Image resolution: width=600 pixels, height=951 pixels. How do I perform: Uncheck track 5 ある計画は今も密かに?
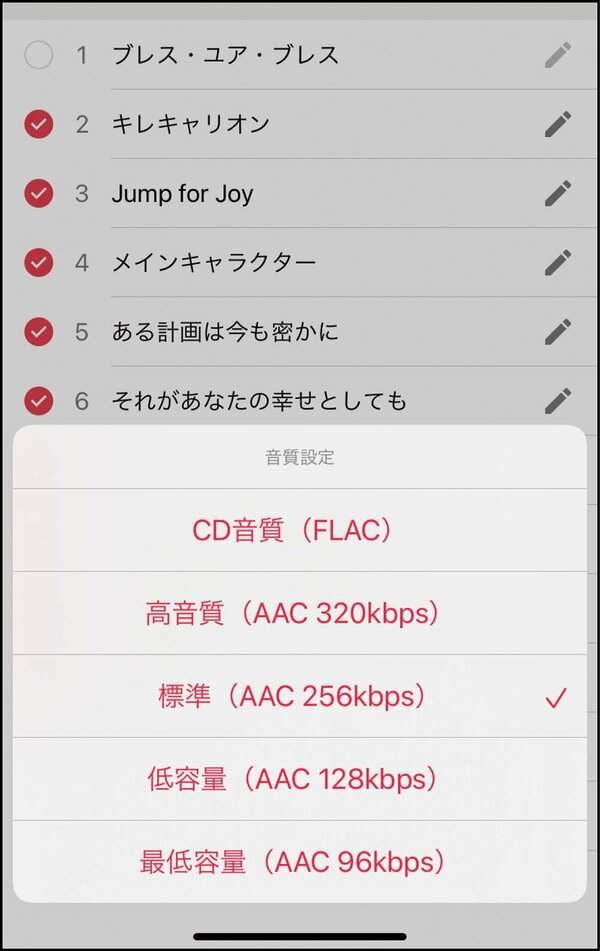click(38, 331)
